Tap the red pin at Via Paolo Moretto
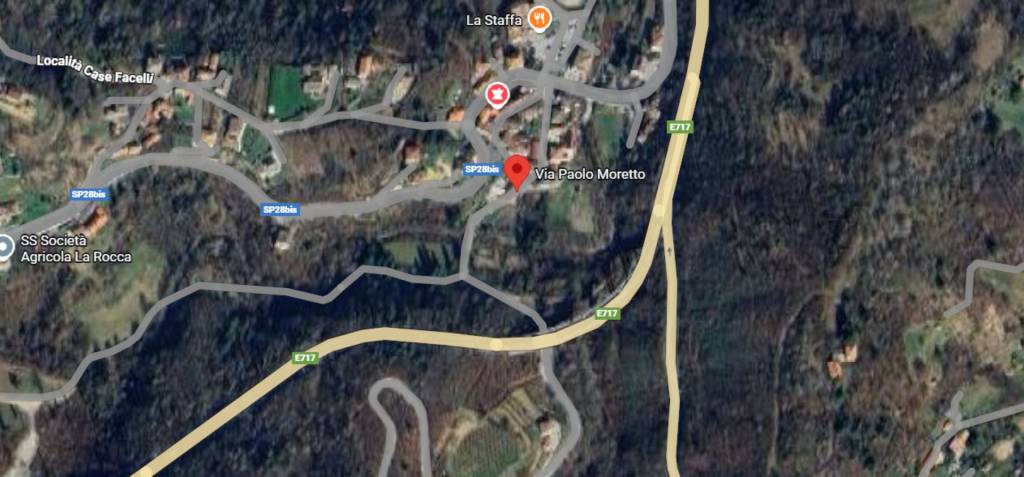Screen dimensions: 1024x477 tap(516, 170)
